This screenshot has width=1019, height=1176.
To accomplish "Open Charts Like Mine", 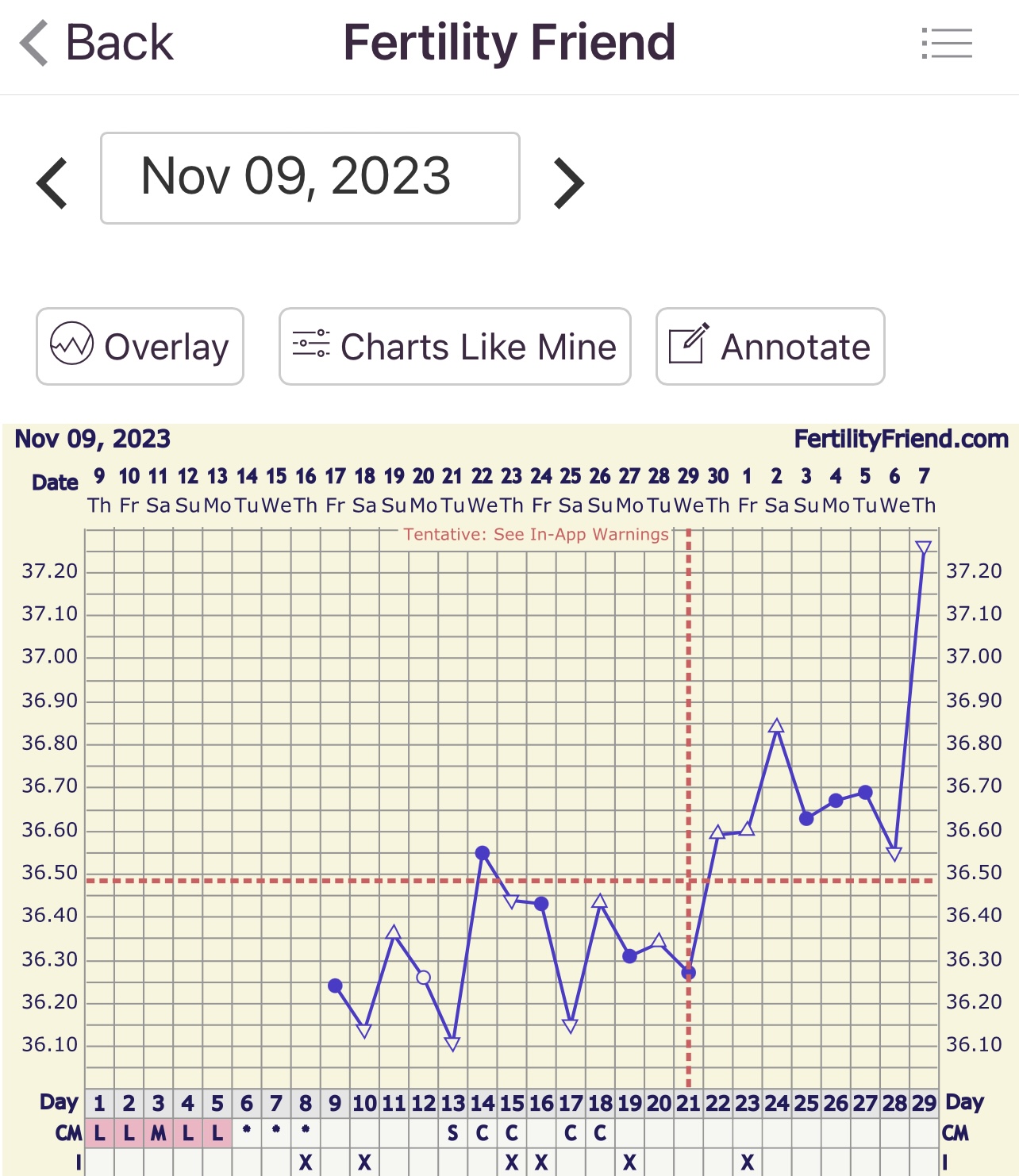I will click(455, 347).
